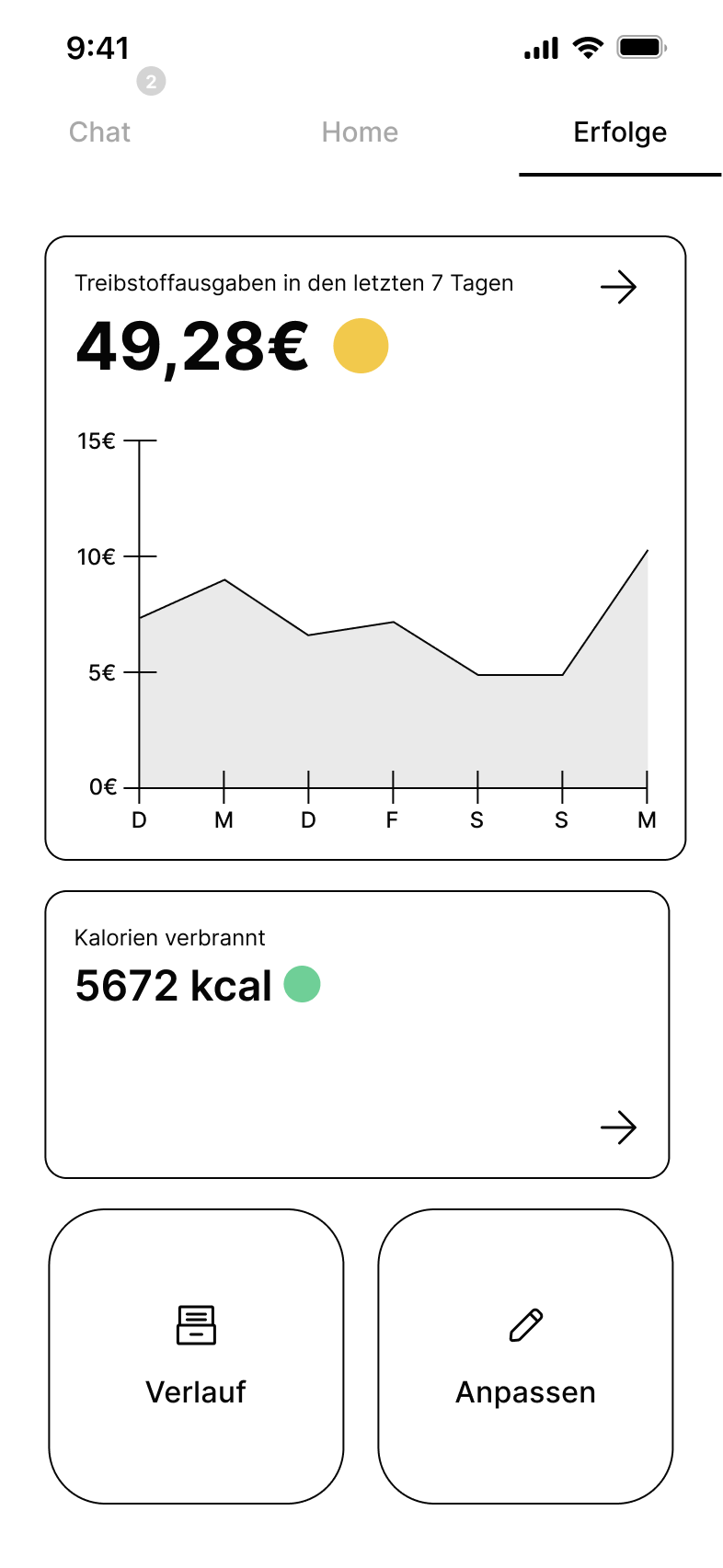Switch to the Chat tab

99,132
